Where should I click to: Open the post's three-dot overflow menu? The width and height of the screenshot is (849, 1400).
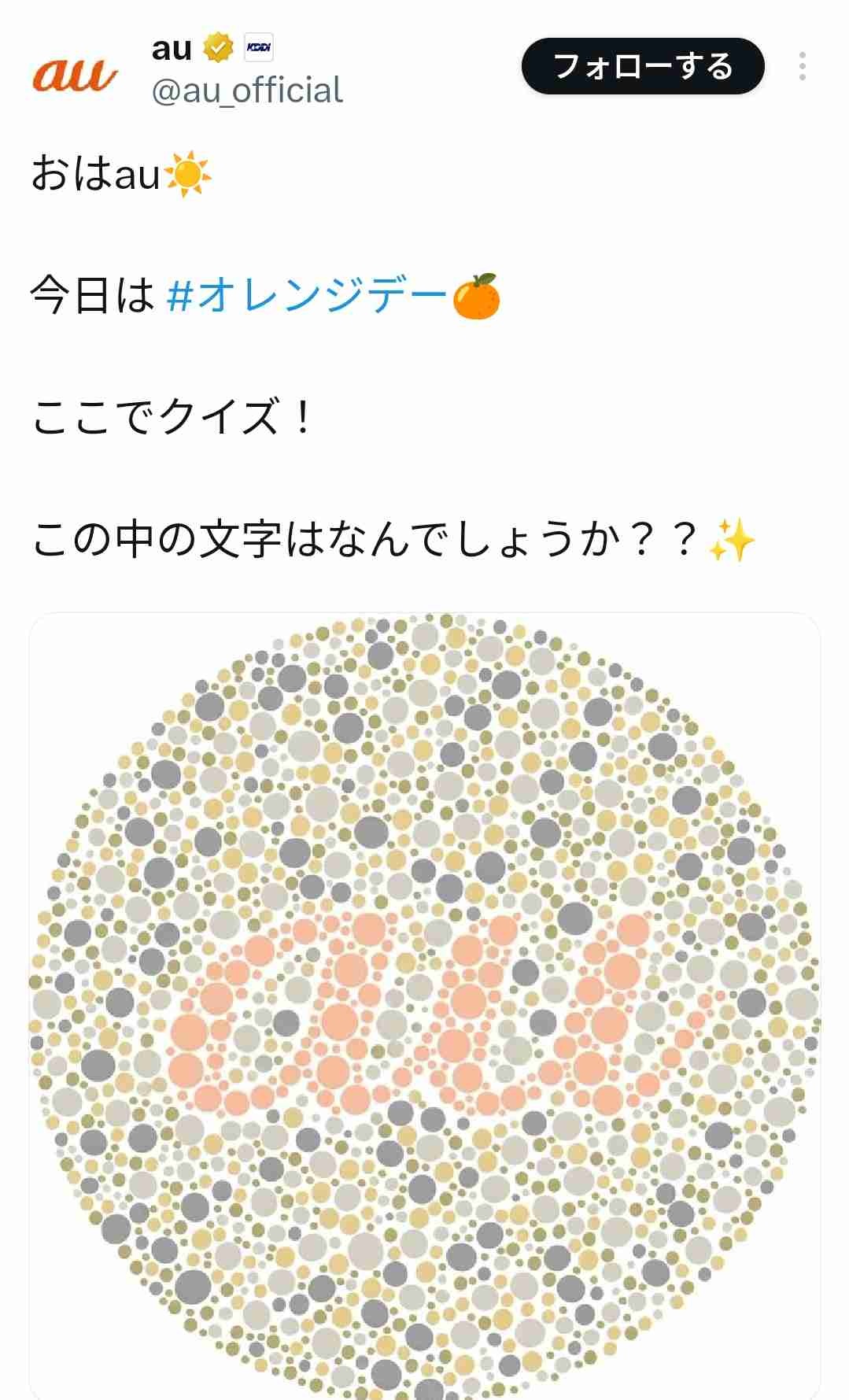pos(802,67)
